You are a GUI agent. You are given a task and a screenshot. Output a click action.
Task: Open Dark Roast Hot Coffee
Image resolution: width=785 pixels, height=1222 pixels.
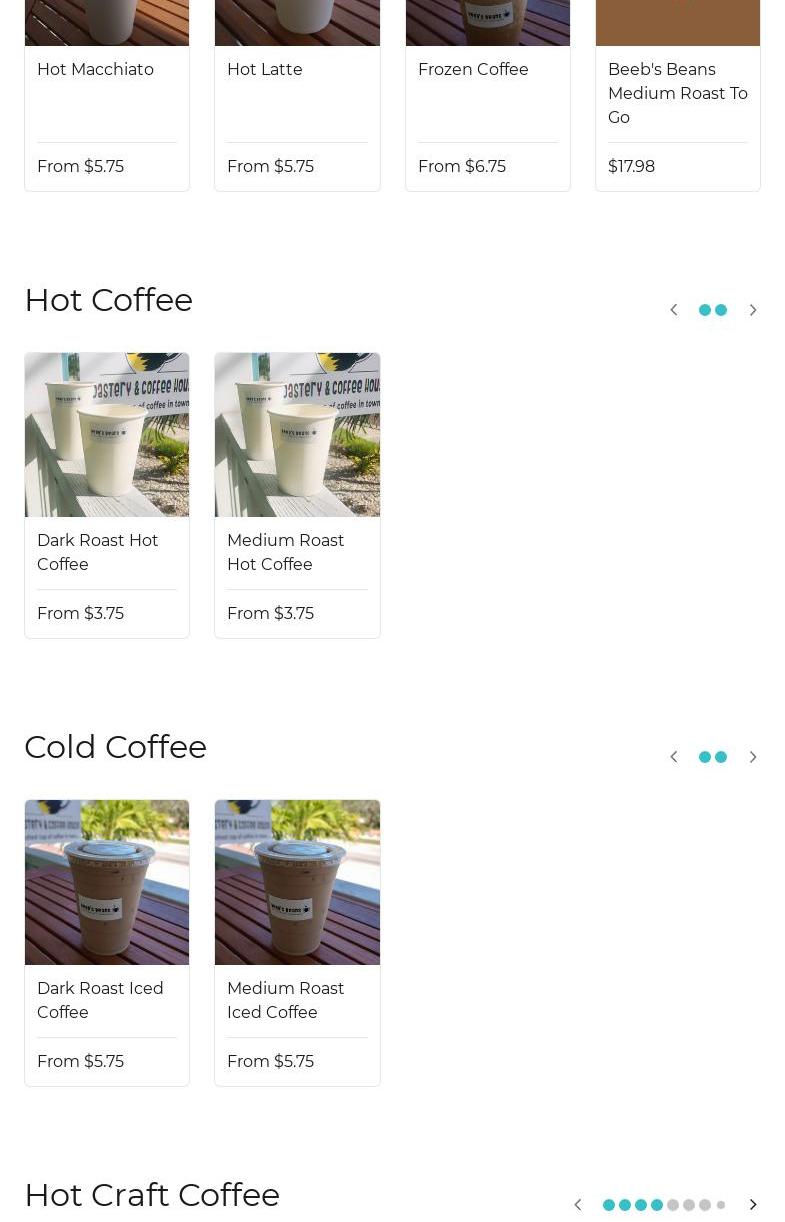pyautogui.click(x=107, y=495)
